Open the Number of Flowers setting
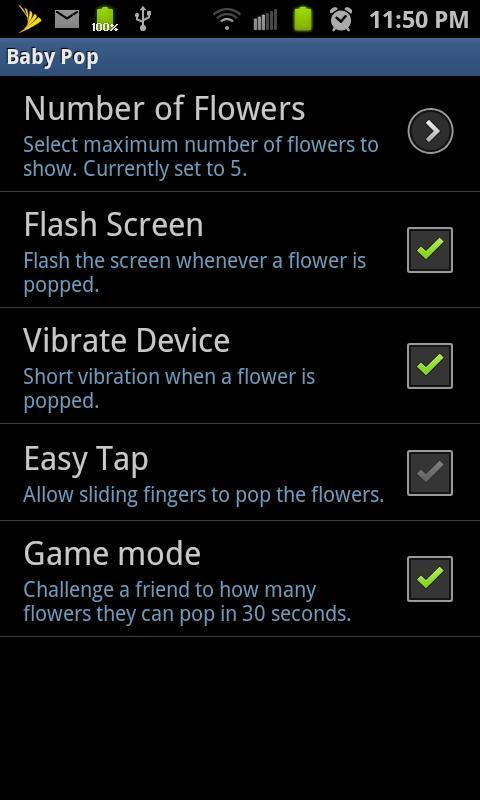Viewport: 480px width, 800px height. (x=240, y=134)
